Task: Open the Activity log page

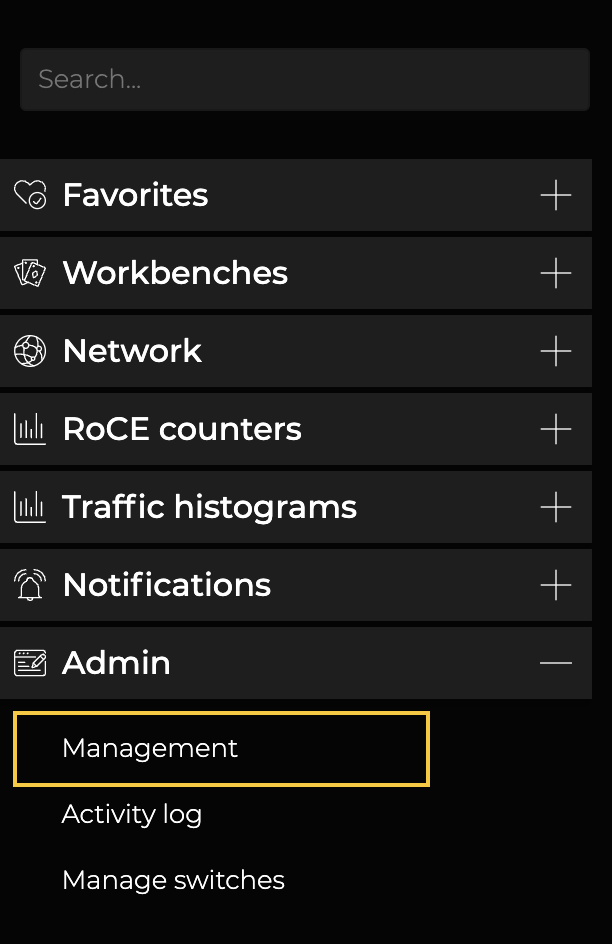Action: coord(132,814)
